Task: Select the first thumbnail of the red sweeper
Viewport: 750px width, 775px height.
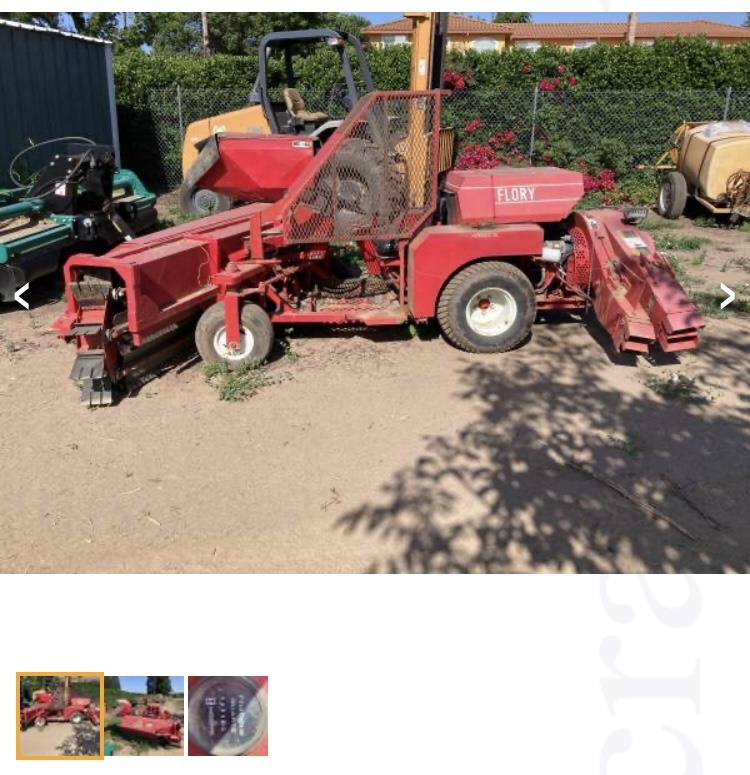Action: point(60,716)
